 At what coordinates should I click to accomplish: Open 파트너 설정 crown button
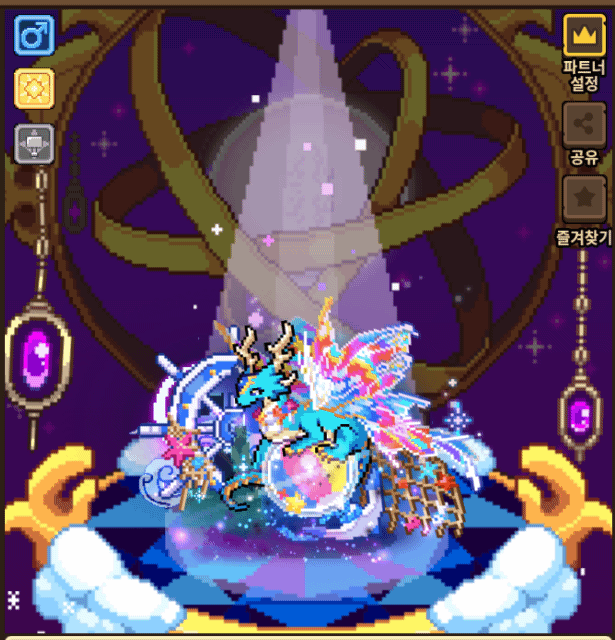(583, 37)
